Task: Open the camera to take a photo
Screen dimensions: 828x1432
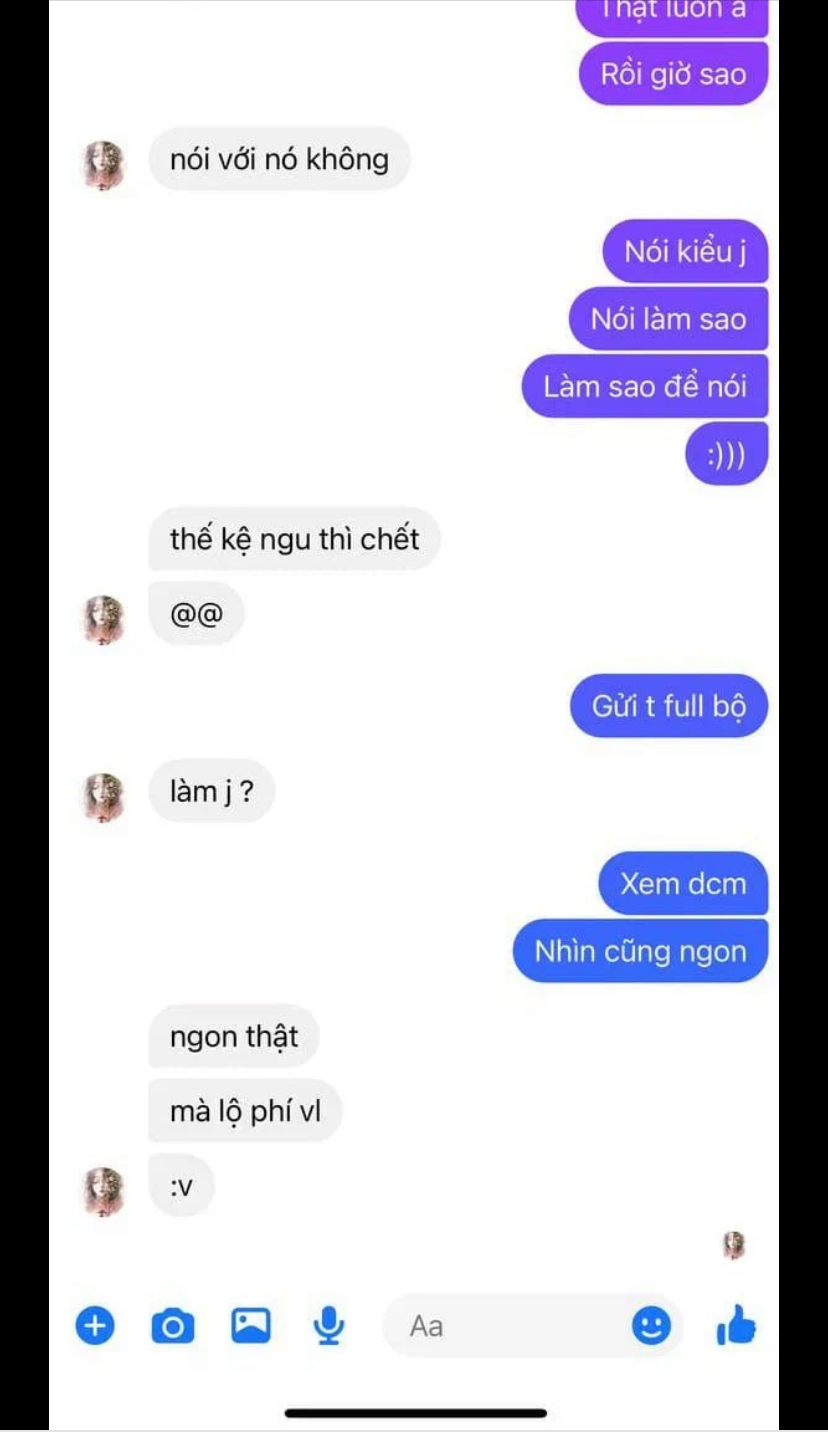Action: 173,1326
